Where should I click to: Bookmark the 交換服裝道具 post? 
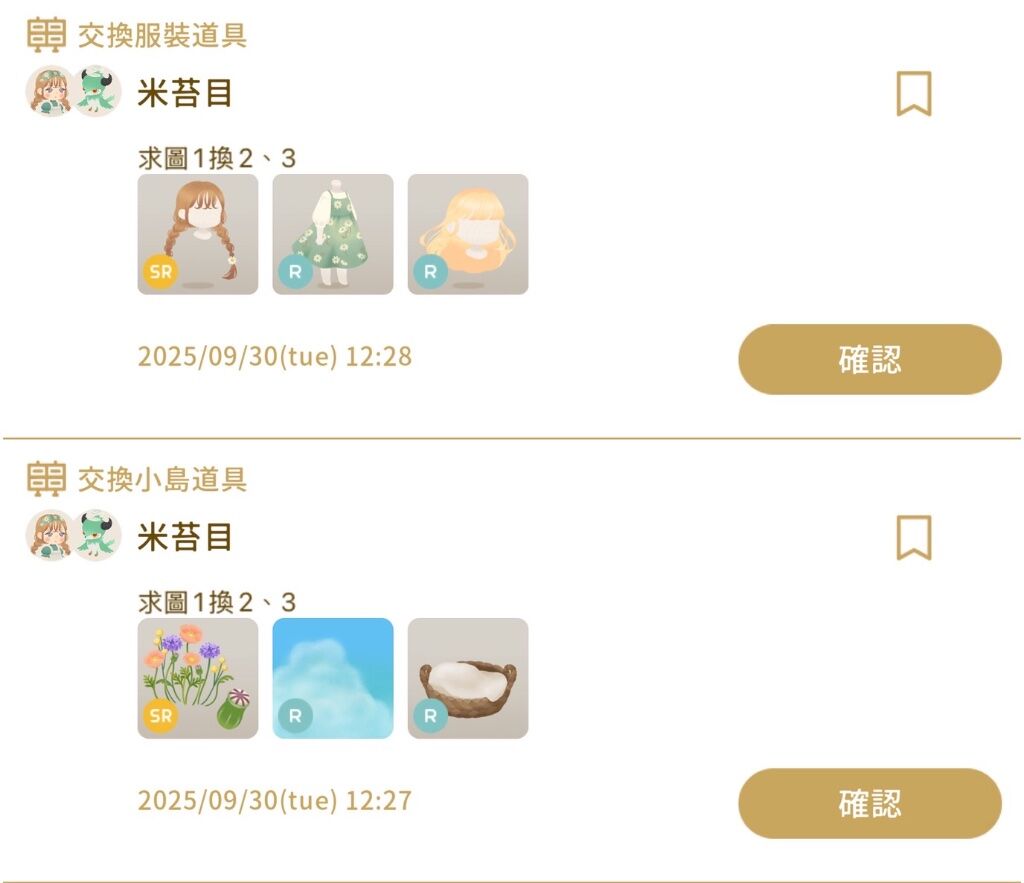[913, 94]
